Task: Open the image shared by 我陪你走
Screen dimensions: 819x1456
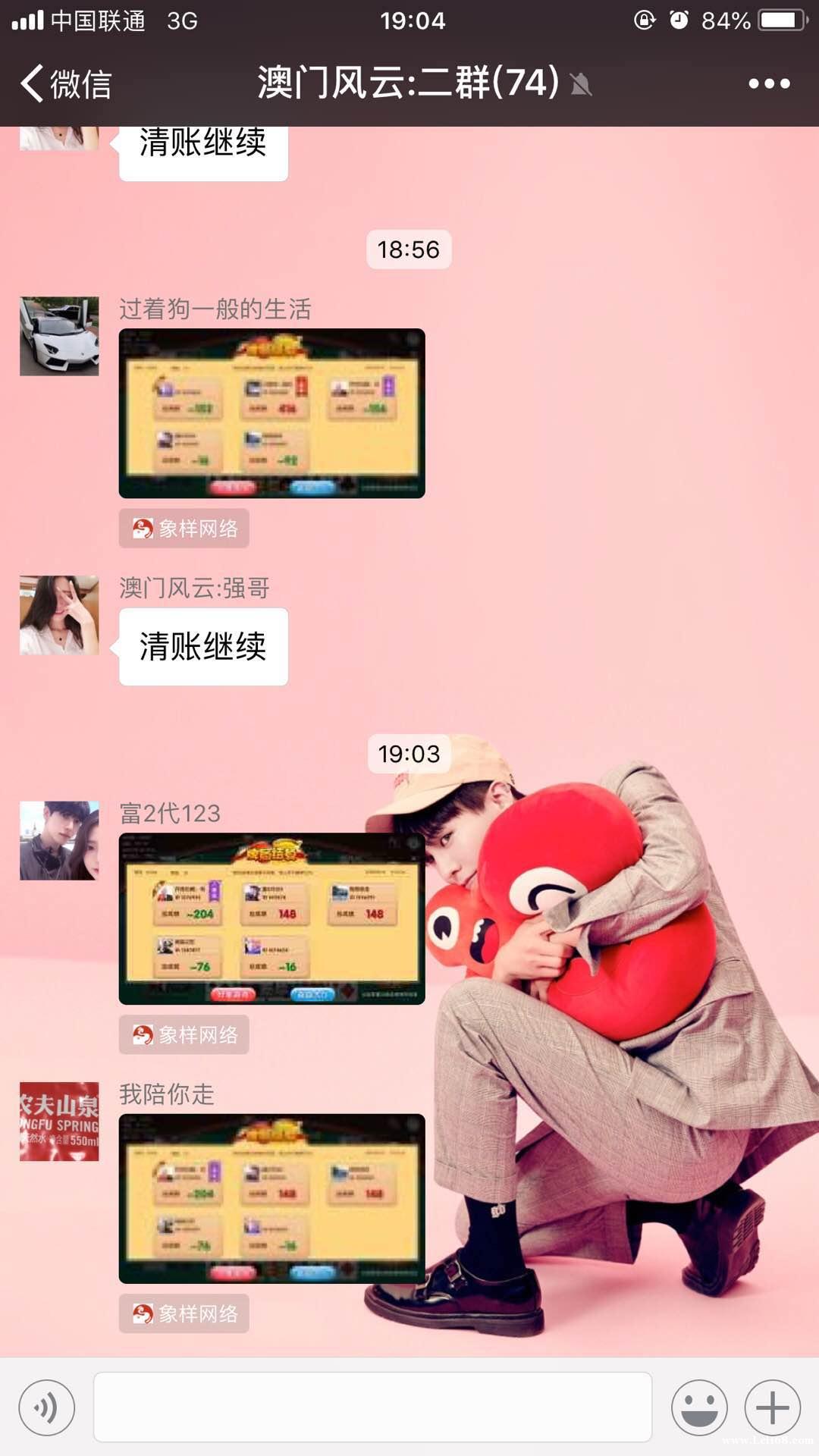Action: (271, 1198)
